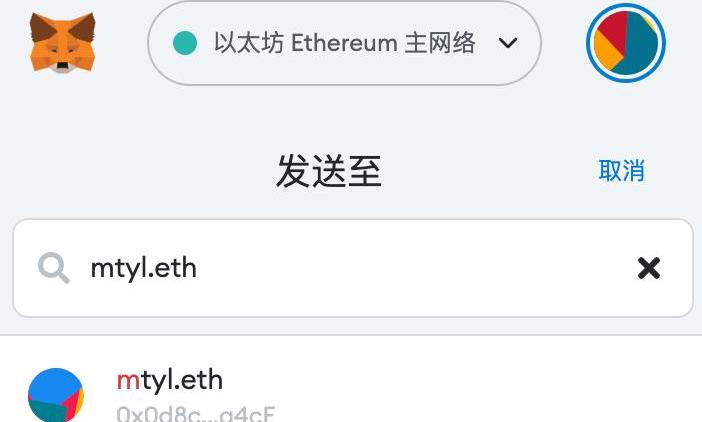This screenshot has width=702, height=422.
Task: Open the Ethereum network selector dropdown
Action: [344, 43]
